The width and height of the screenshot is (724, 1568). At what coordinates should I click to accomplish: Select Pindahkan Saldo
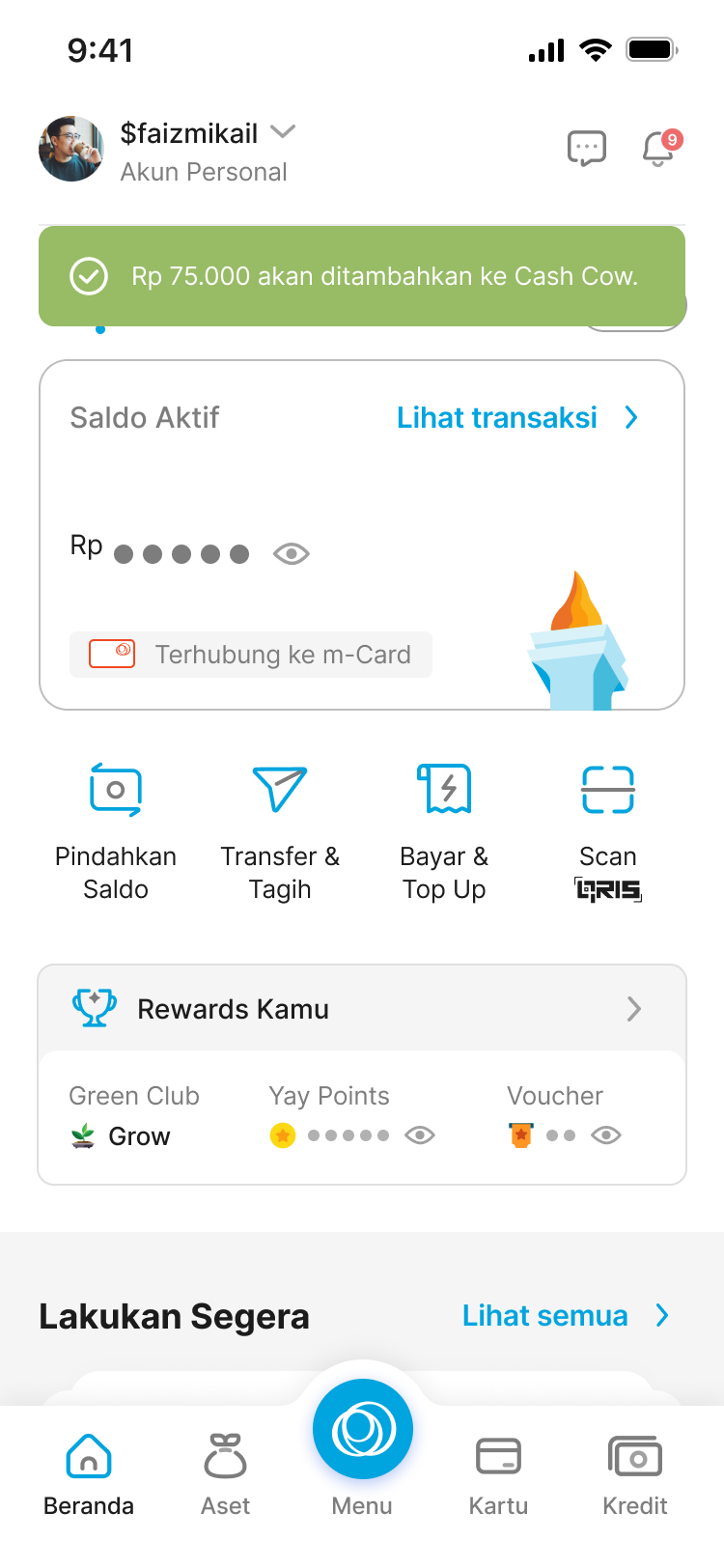(x=116, y=830)
